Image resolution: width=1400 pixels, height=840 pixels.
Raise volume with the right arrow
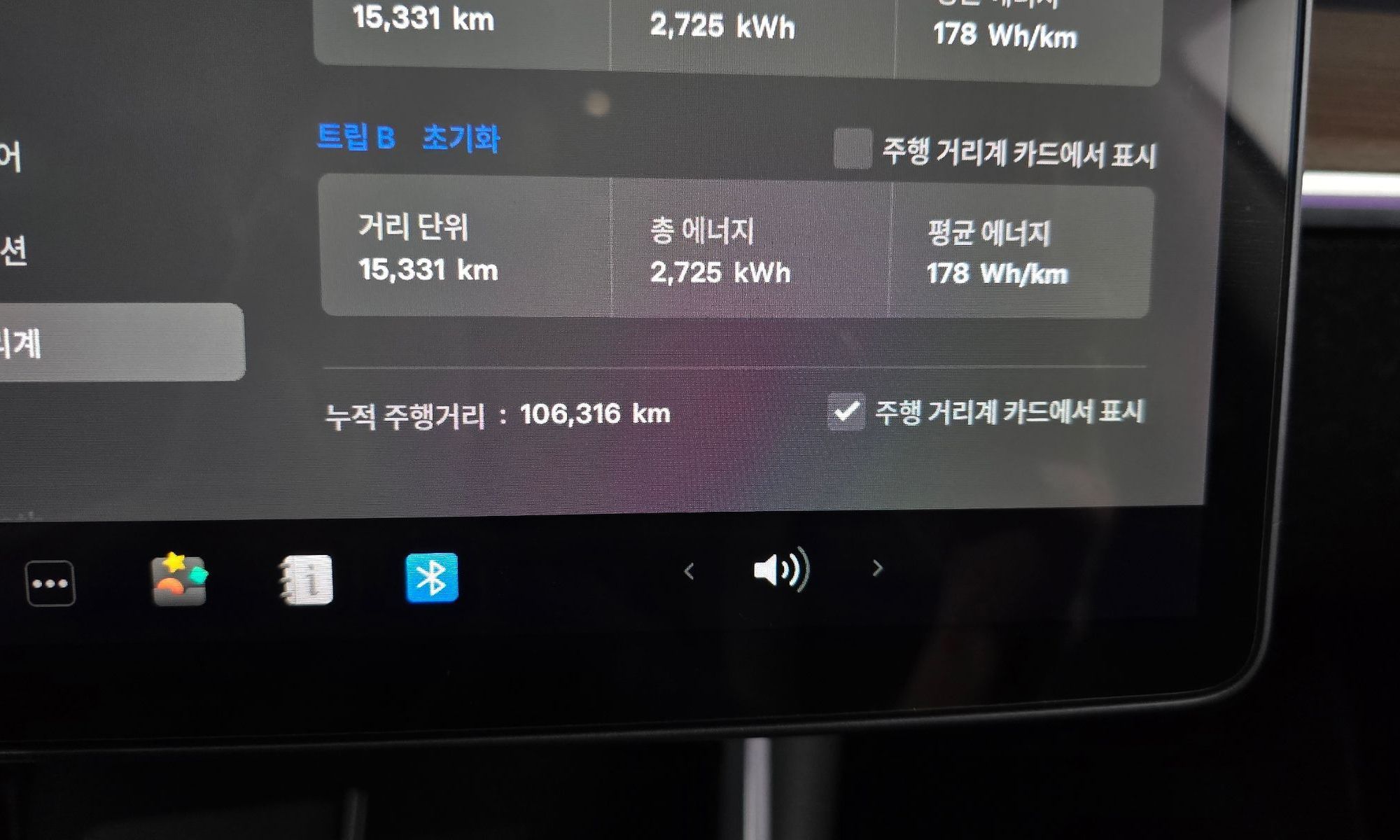[877, 568]
